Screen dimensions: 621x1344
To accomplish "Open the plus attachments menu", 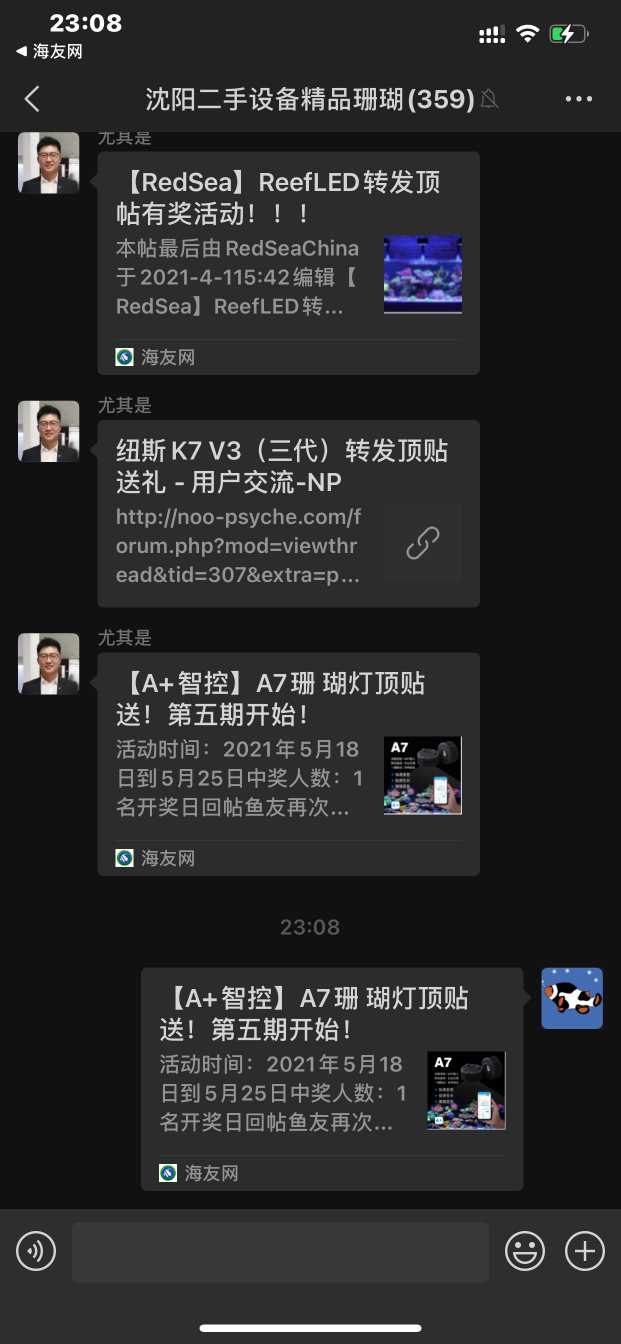I will click(x=585, y=1250).
